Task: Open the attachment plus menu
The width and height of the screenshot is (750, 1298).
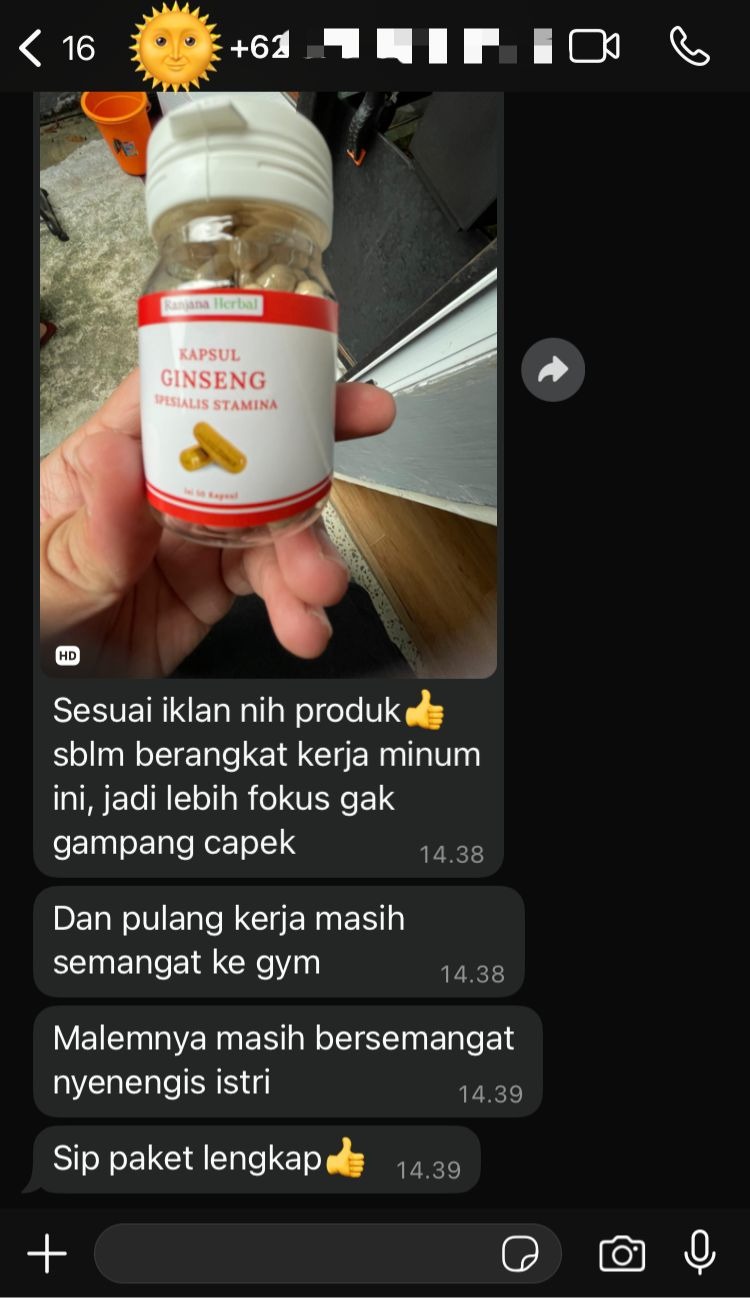Action: pos(46,1253)
